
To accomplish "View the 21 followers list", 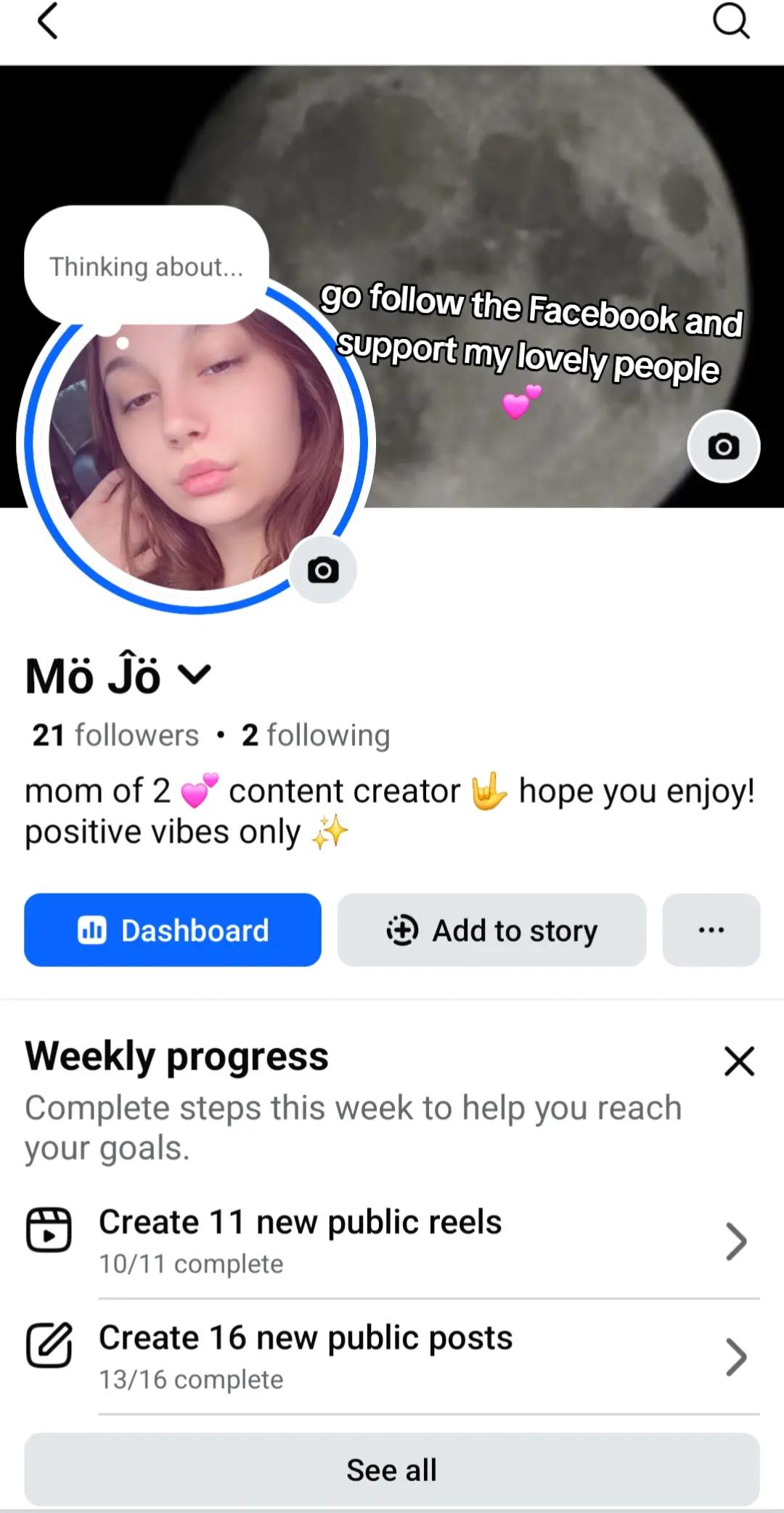I will (x=115, y=735).
